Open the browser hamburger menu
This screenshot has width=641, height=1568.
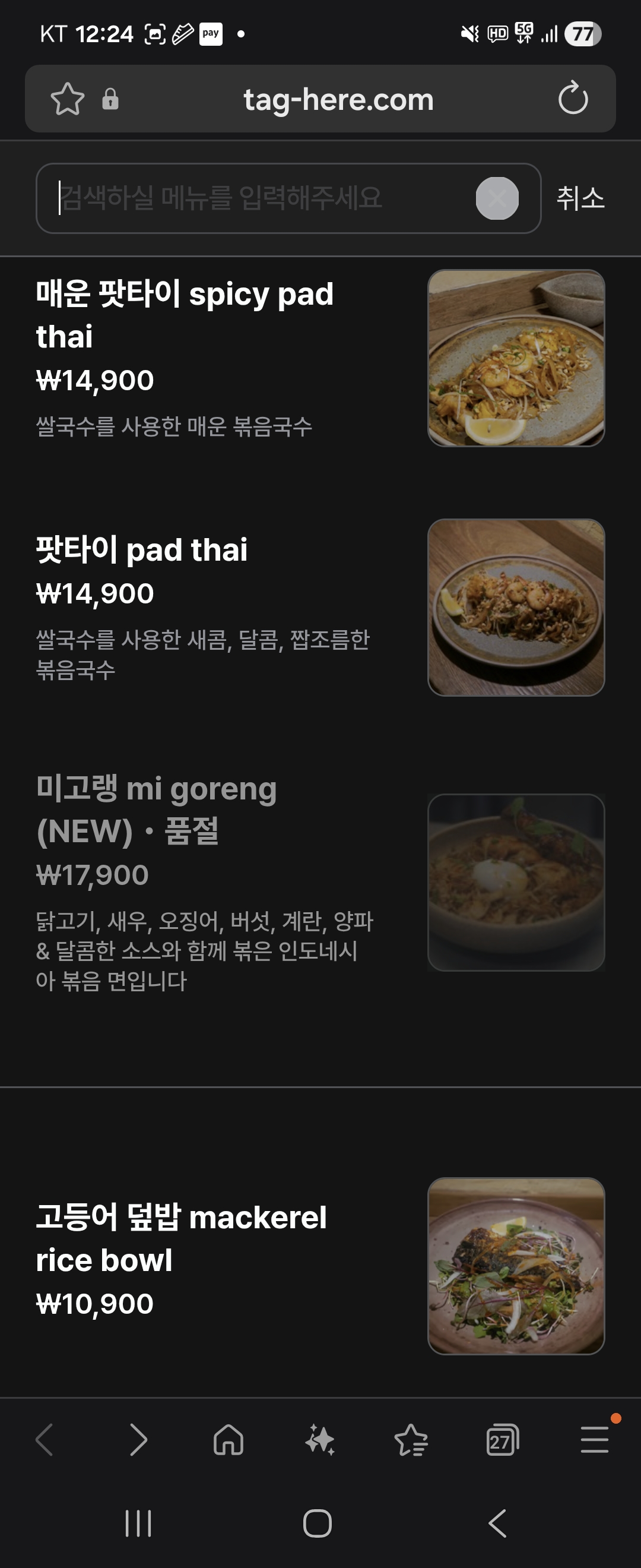click(x=594, y=1440)
